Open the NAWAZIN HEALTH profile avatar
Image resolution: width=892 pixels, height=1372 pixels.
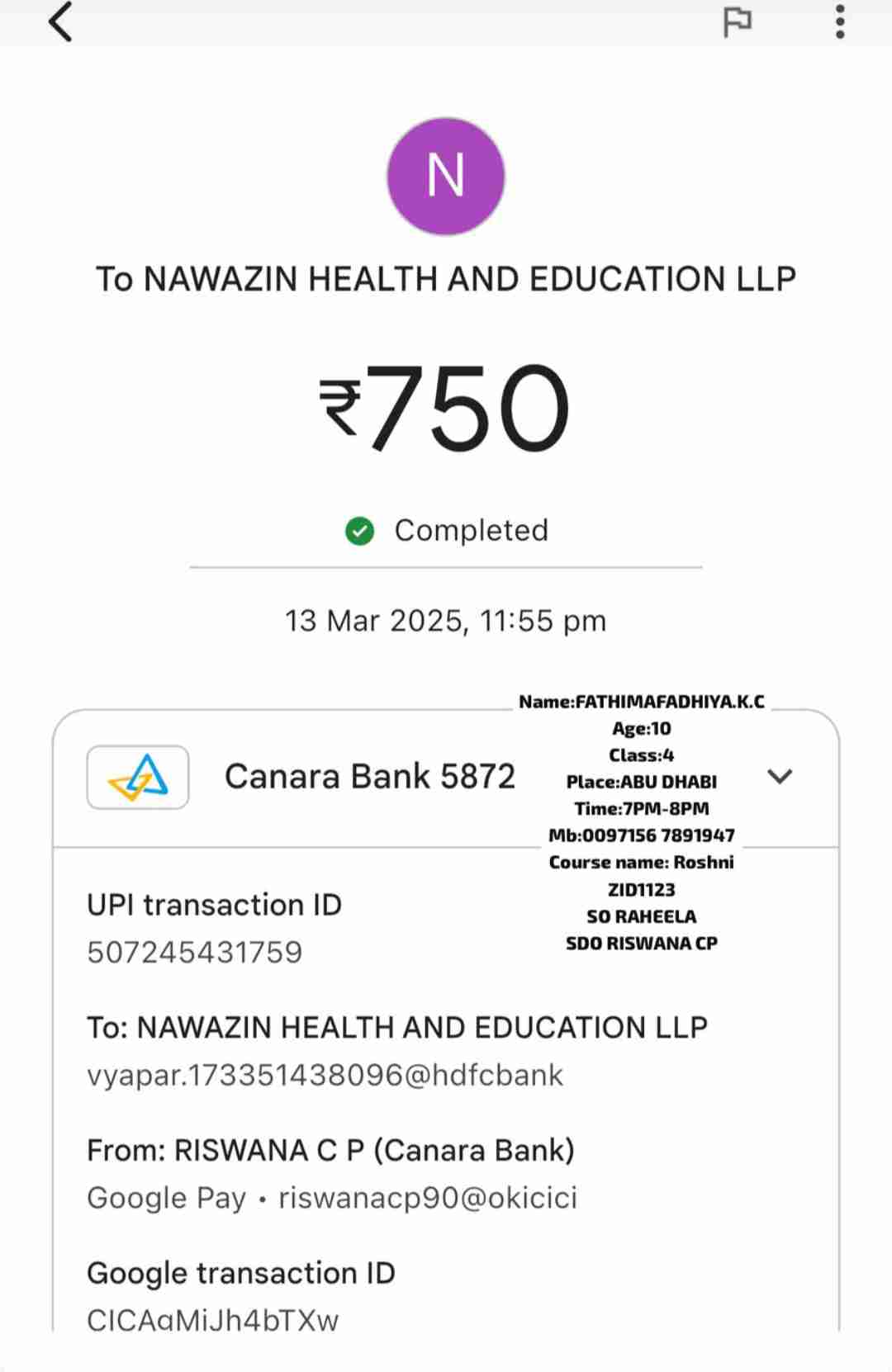pyautogui.click(x=446, y=176)
